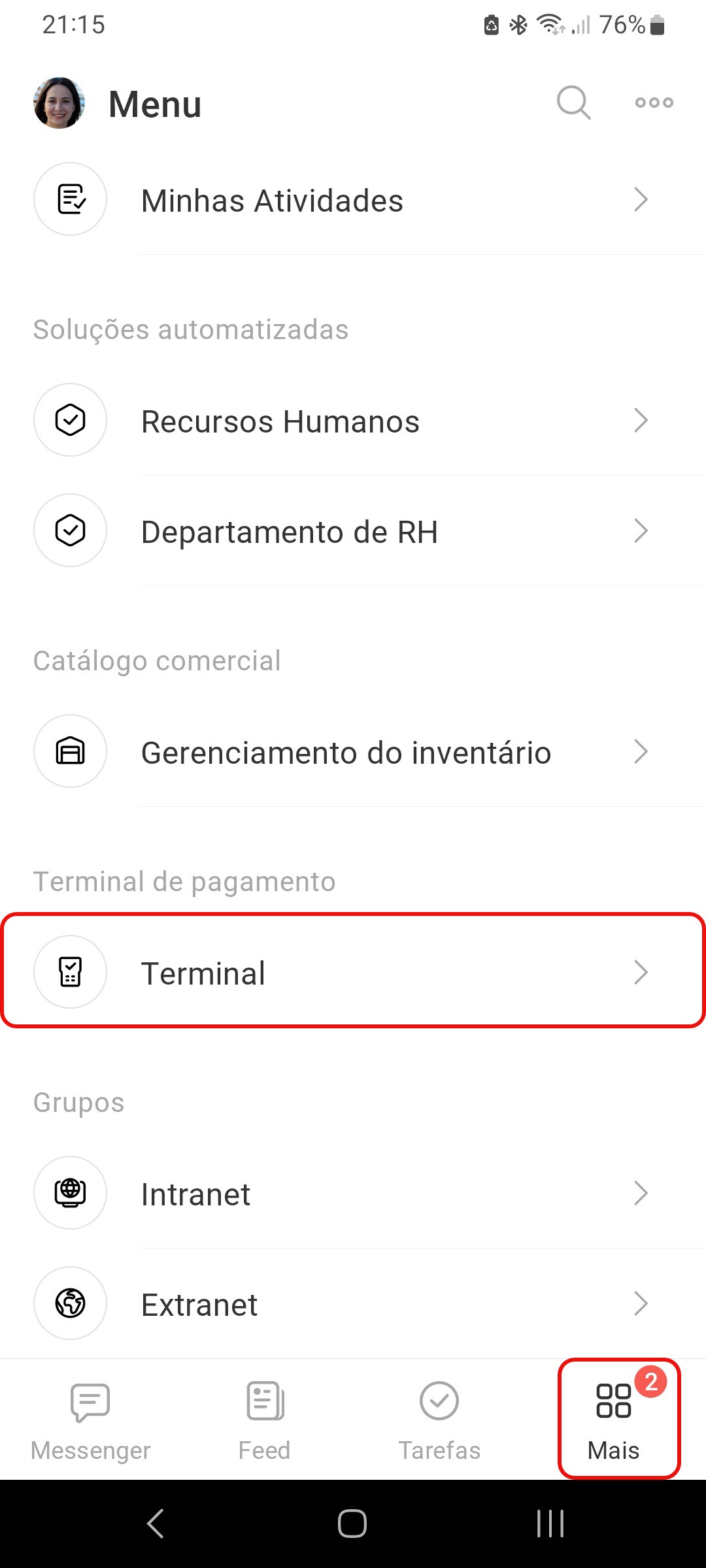Switch to the Messenger tab
This screenshot has height=1568, width=706.
(x=90, y=1420)
